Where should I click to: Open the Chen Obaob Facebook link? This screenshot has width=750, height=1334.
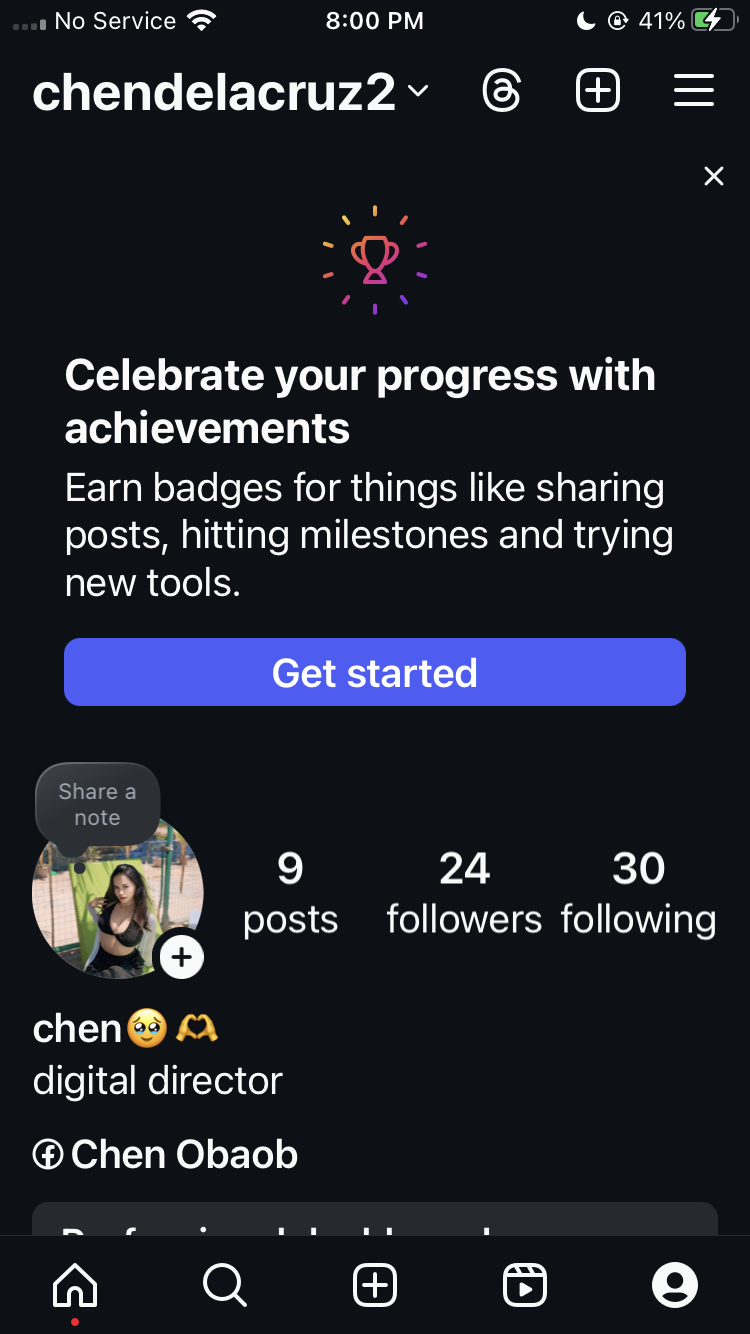(x=166, y=1155)
